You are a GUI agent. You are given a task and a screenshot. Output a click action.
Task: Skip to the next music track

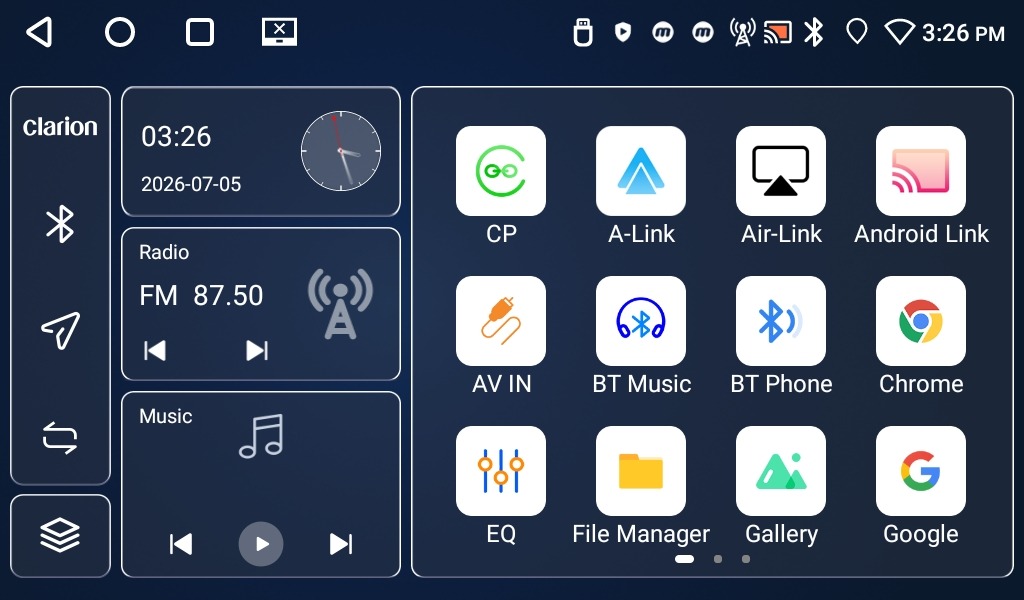coord(341,544)
